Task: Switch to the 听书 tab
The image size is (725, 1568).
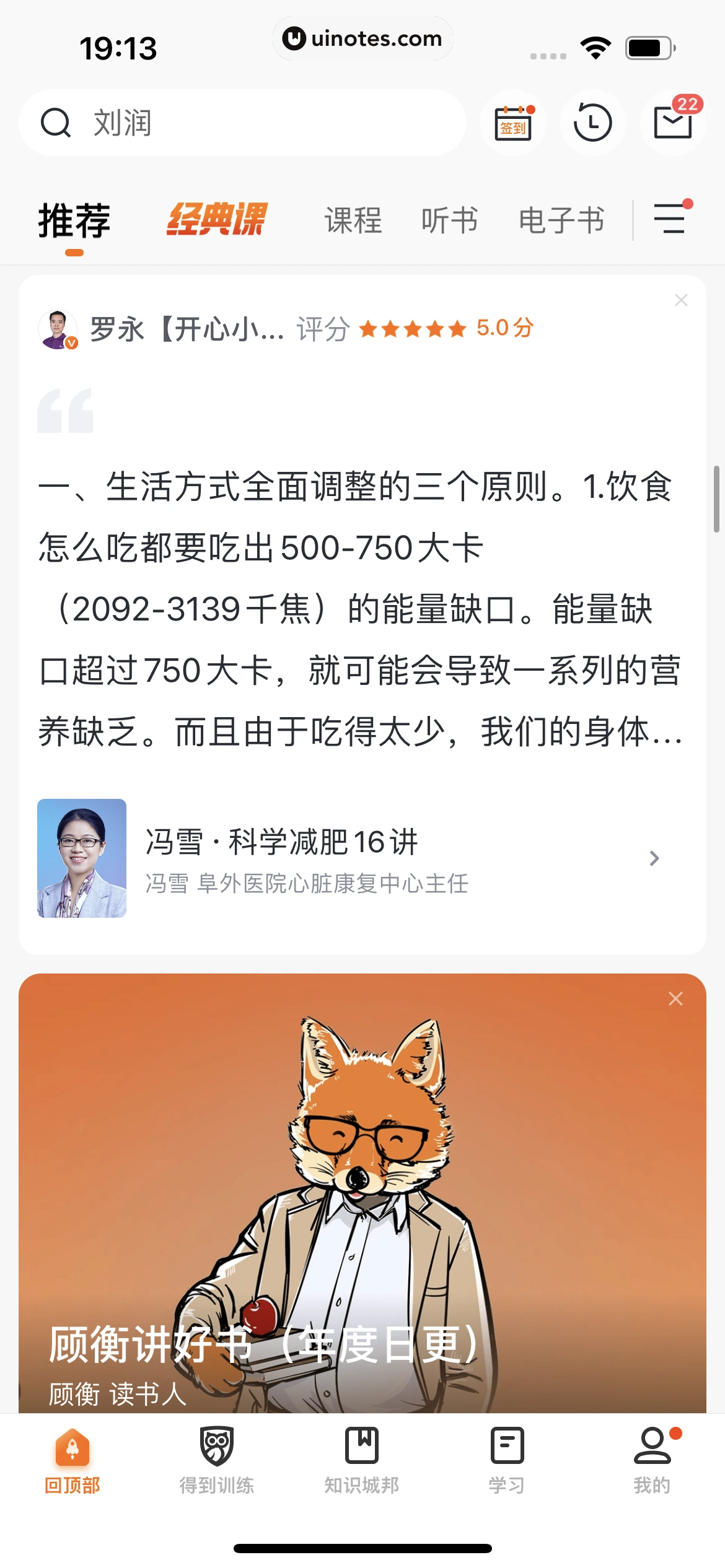Action: tap(449, 220)
